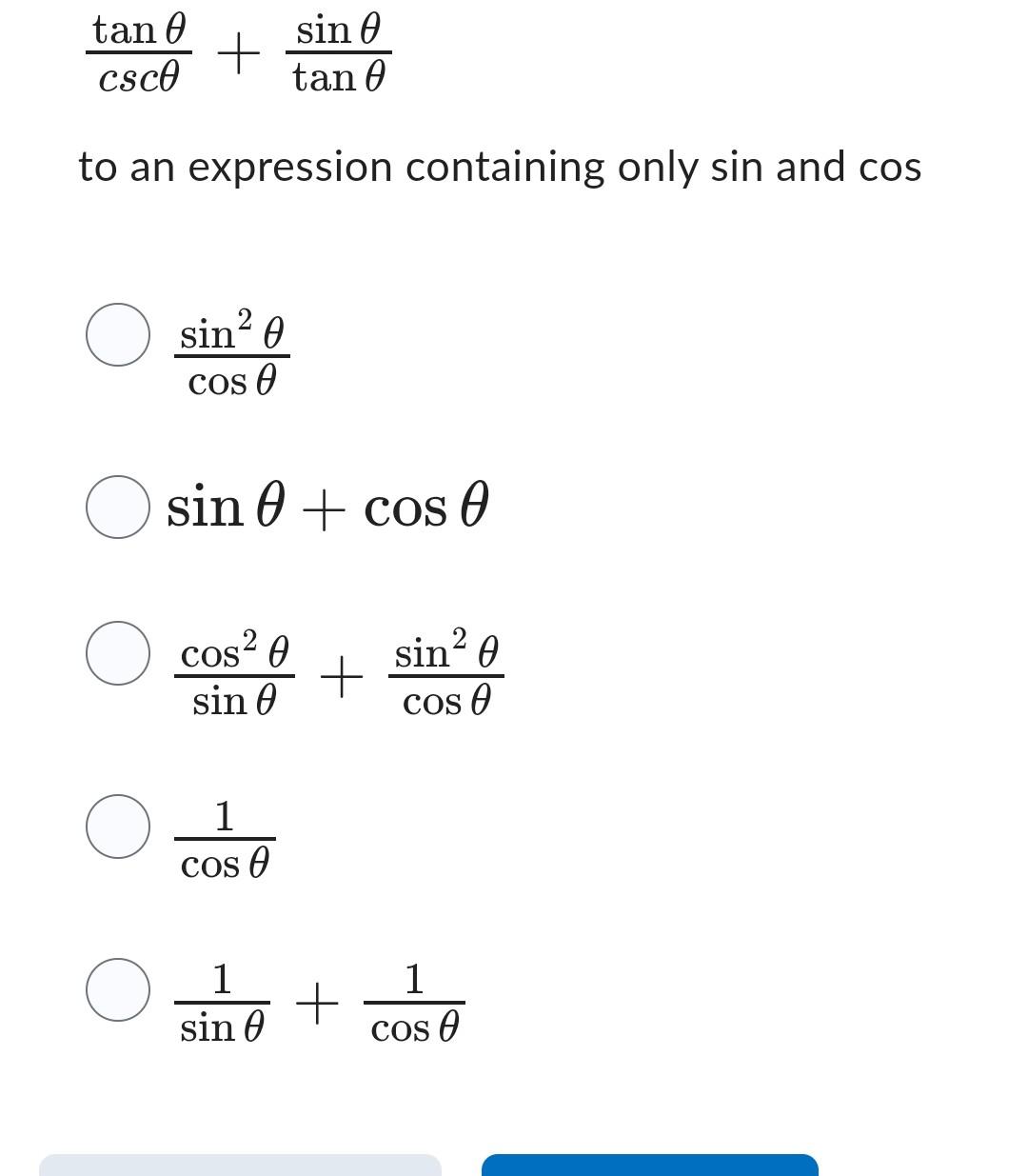This screenshot has width=1028, height=1176.
Task: Click the question expression tanθ/cscθ + sinθ/tanθ
Action: pyautogui.click(x=238, y=52)
